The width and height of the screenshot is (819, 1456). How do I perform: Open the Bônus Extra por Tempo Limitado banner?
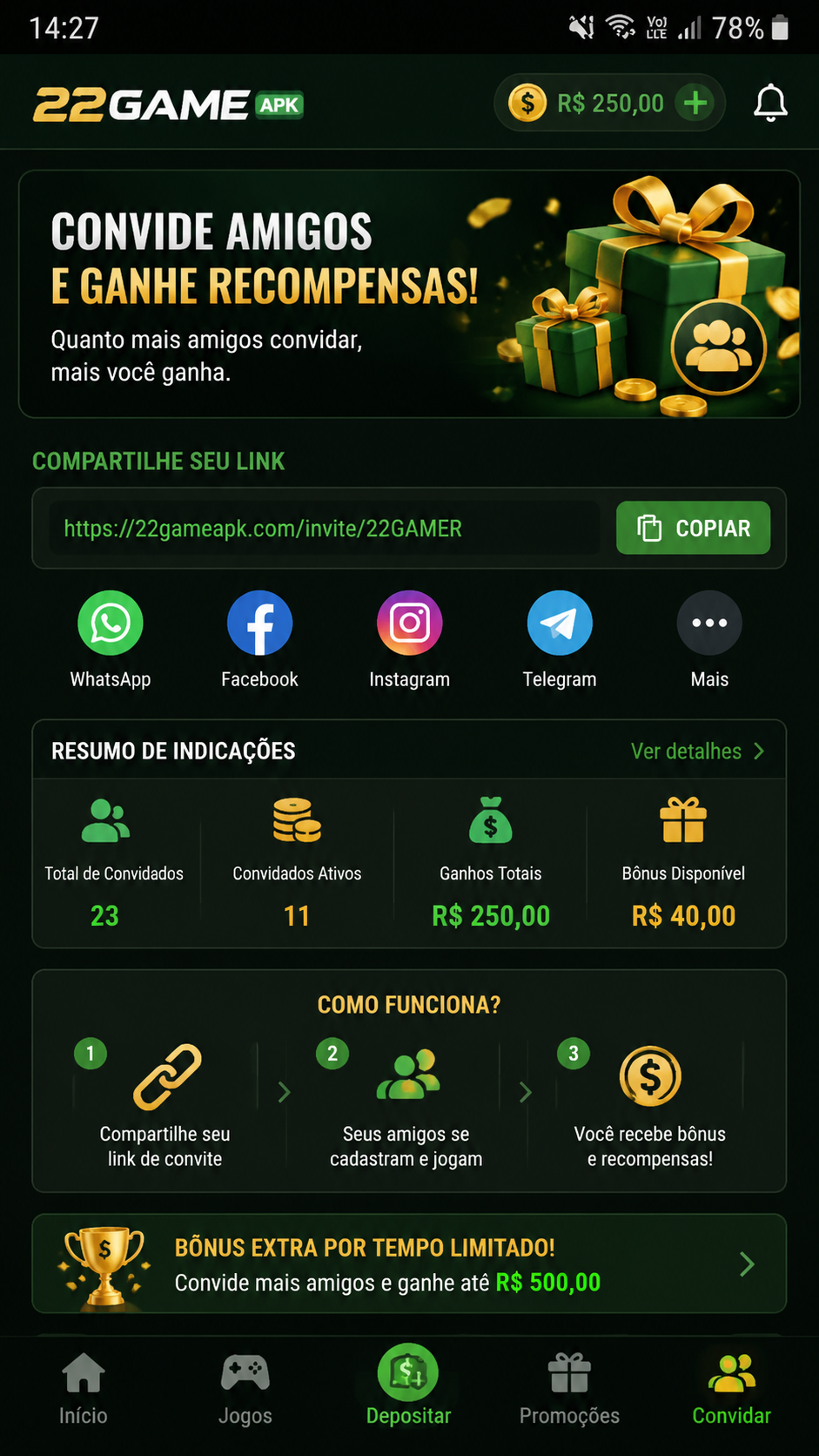point(409,1264)
